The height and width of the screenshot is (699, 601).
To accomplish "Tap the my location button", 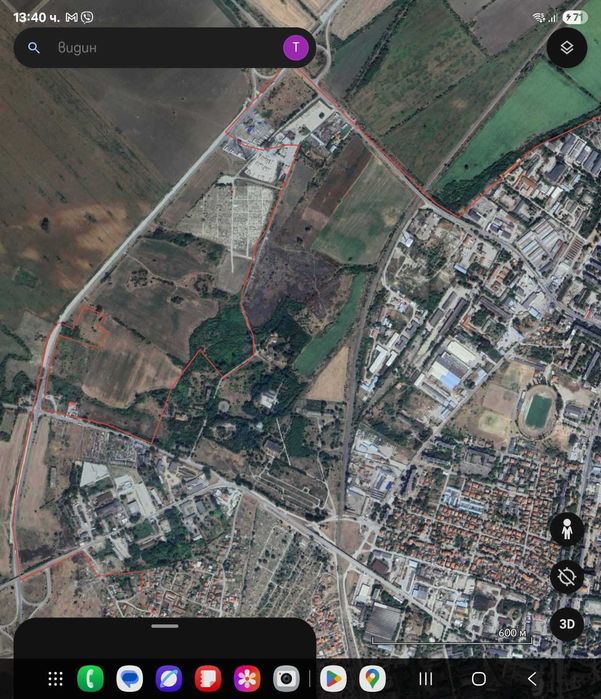I will point(567,577).
